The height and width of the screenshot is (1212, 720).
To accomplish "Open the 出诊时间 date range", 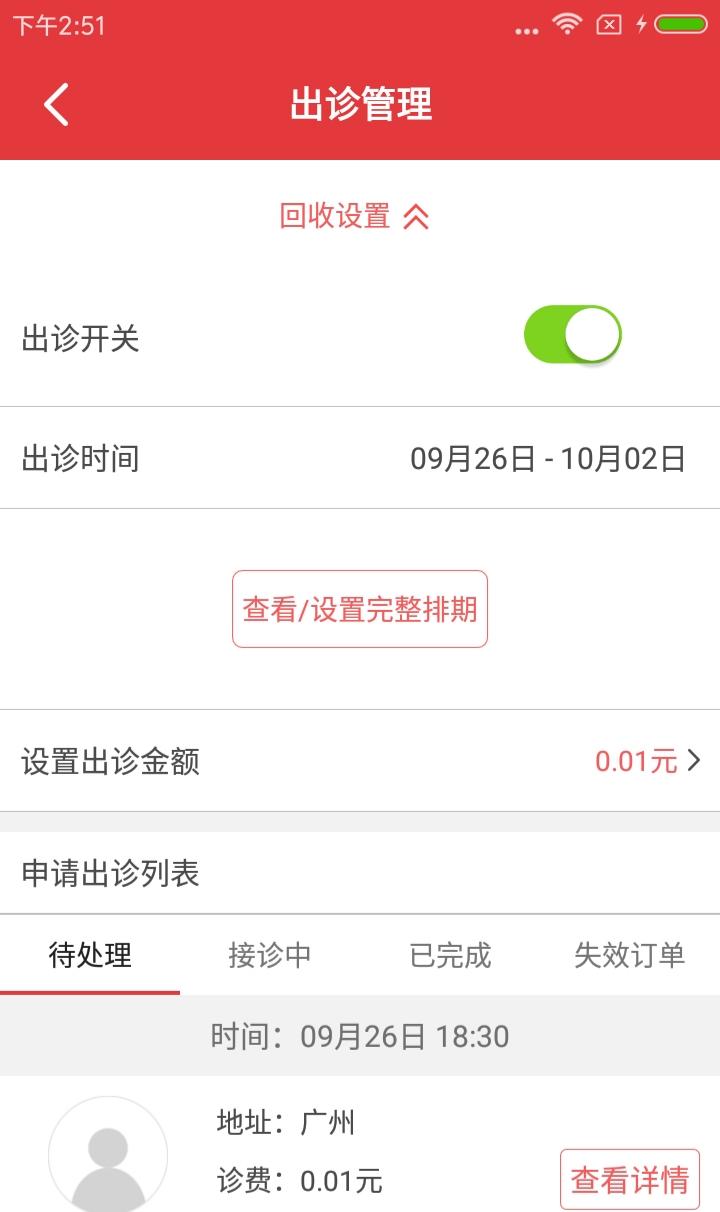I will pos(360,459).
